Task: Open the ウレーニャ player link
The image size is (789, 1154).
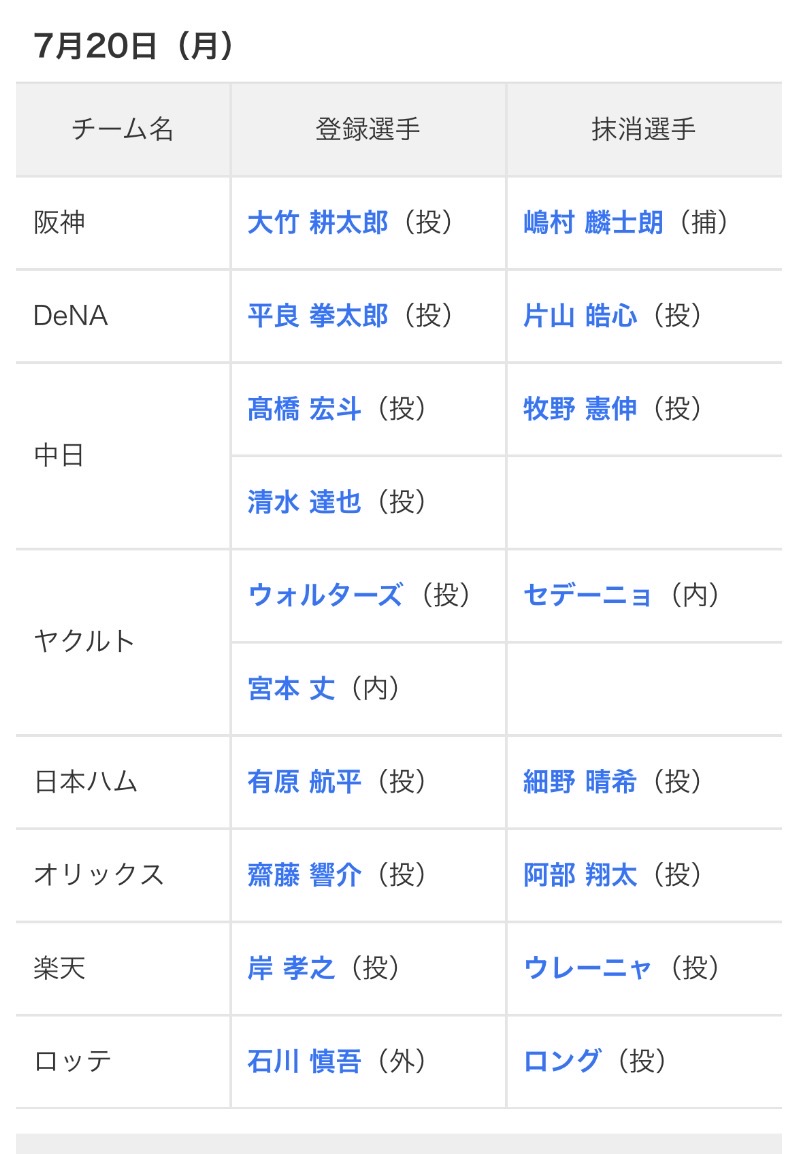Action: point(587,968)
